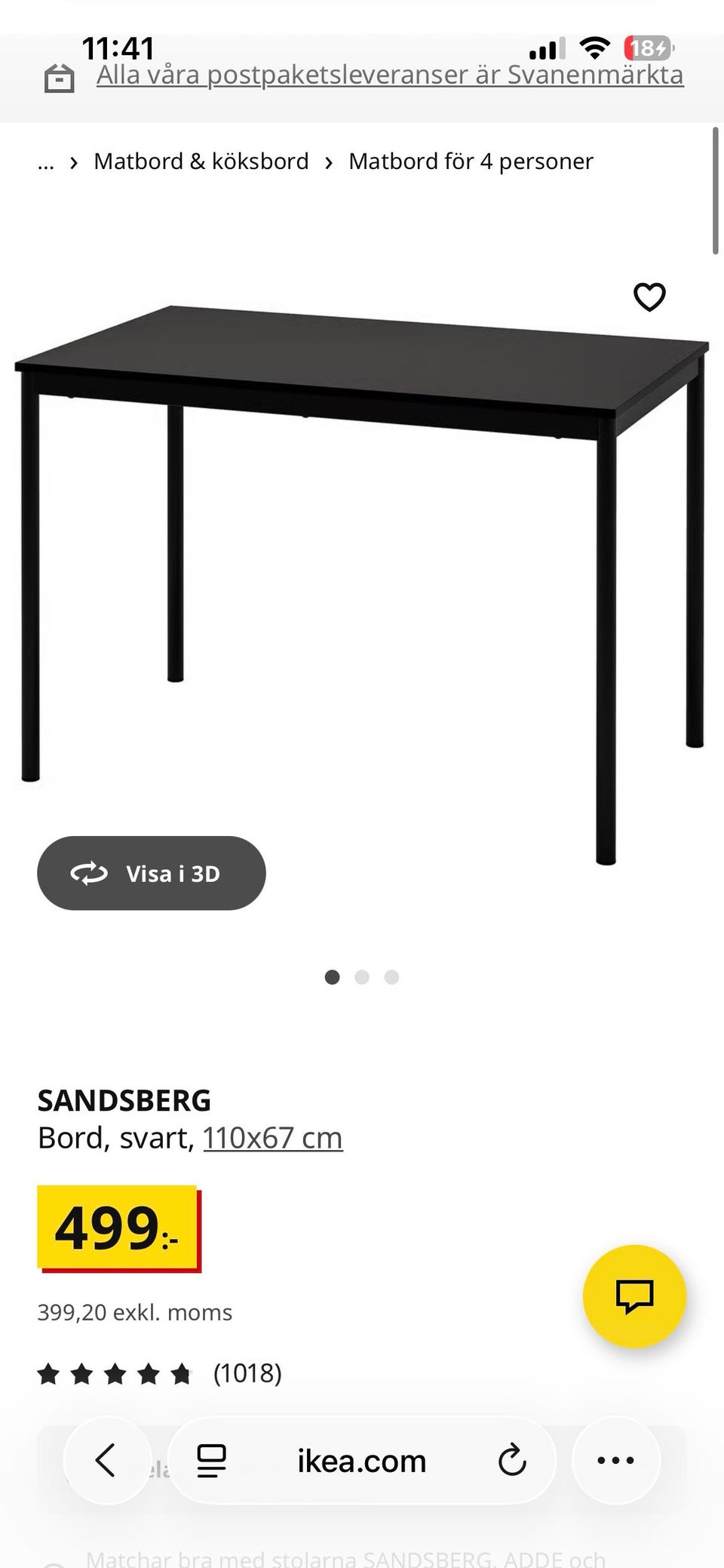Tap the Visa i 3D button
This screenshot has width=724, height=1568.
(x=152, y=873)
